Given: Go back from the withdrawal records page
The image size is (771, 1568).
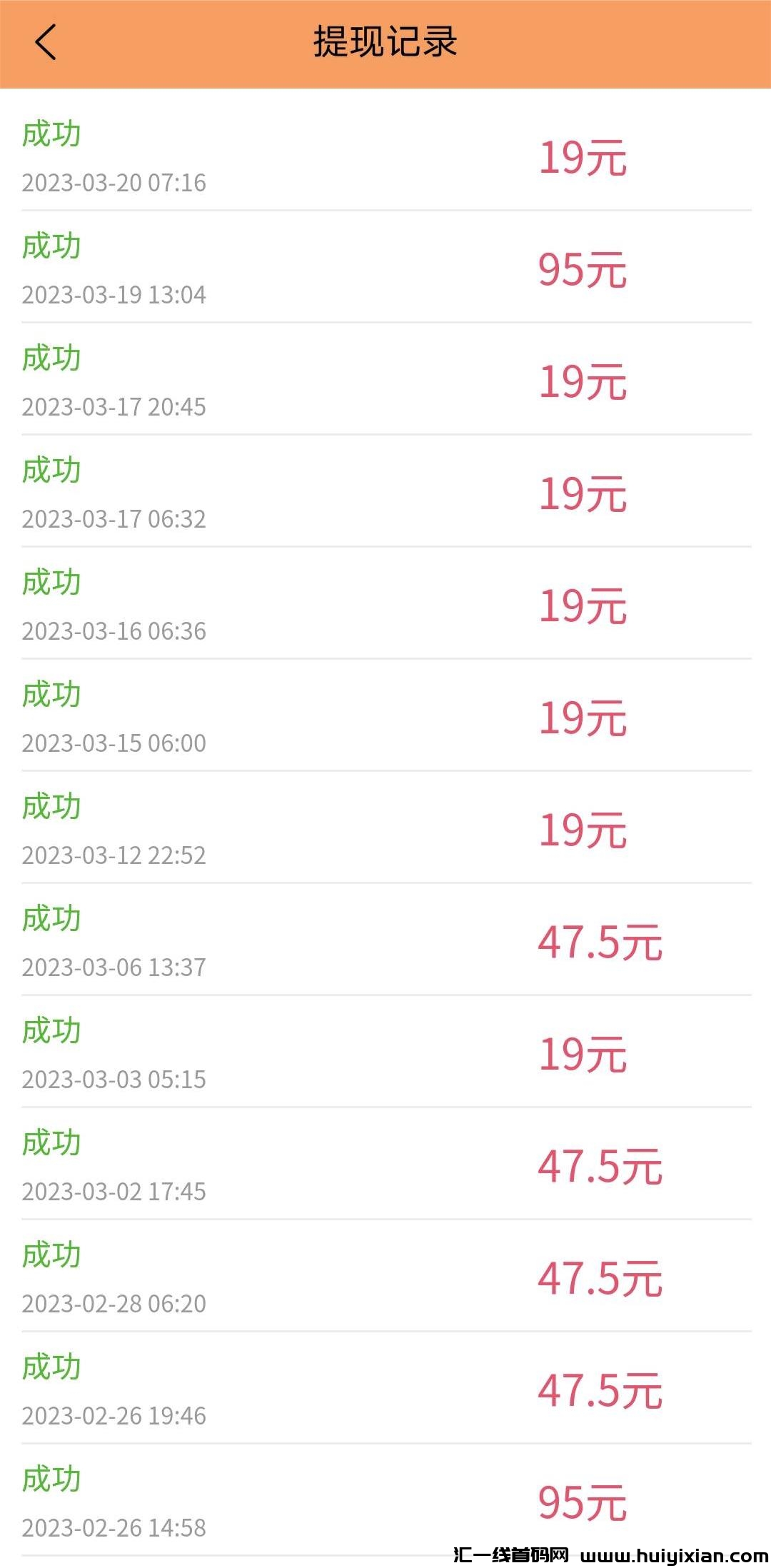Looking at the screenshot, I should point(45,42).
